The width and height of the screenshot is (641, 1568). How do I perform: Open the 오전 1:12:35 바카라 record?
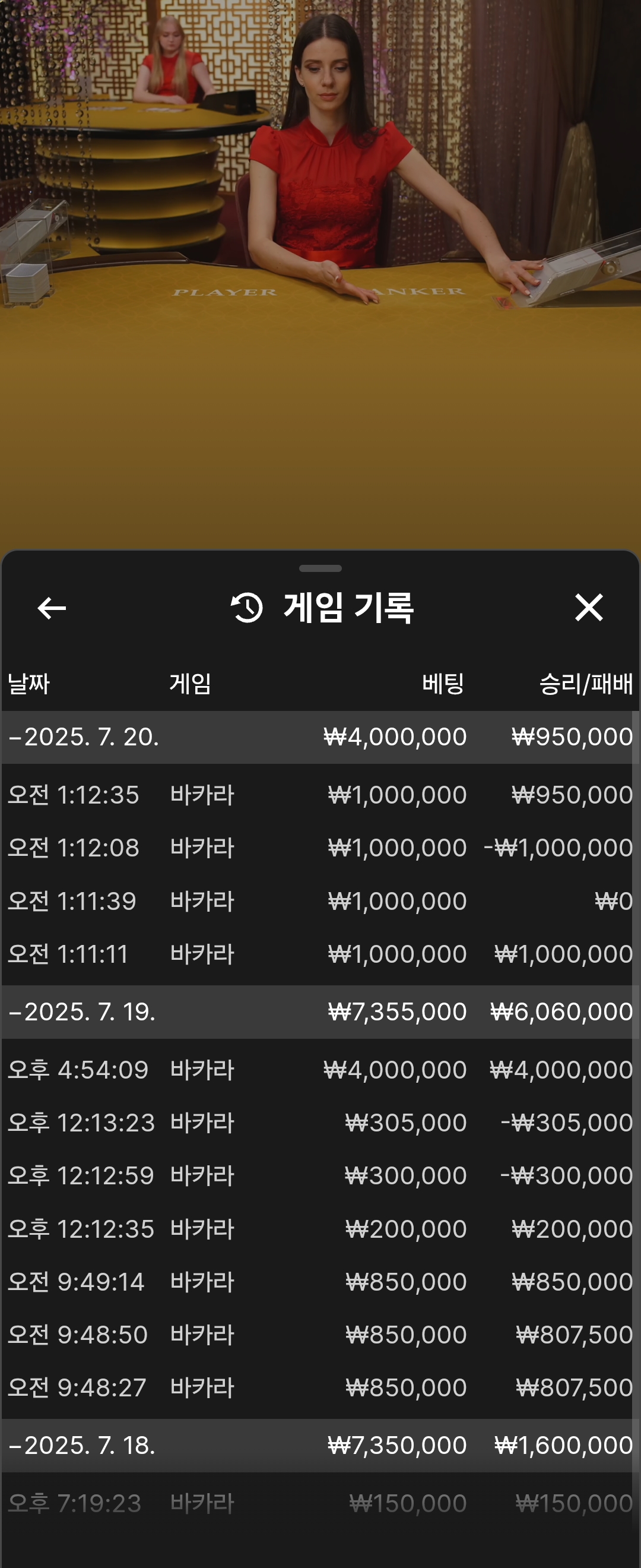point(320,795)
